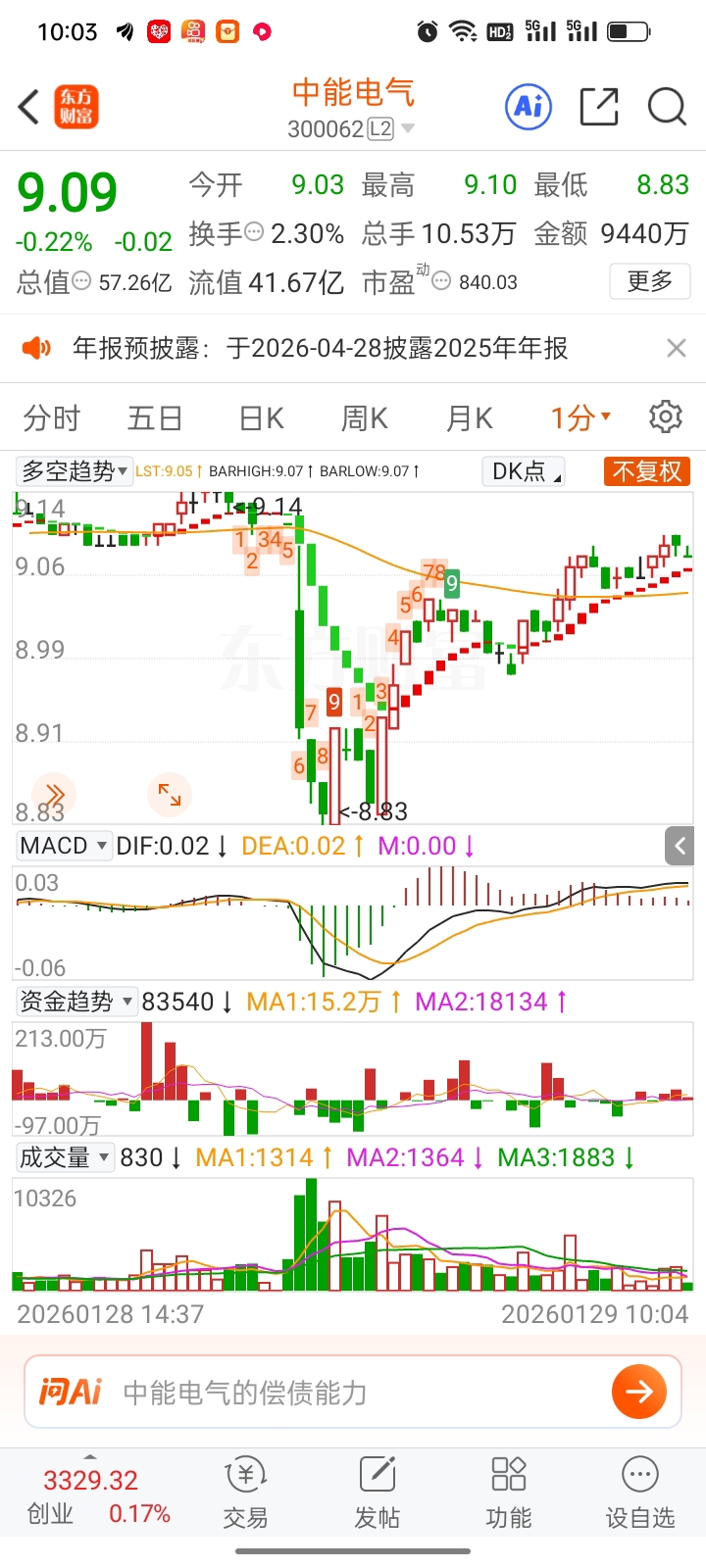Viewport: 706px width, 1568px height.
Task: Open chart settings gear
Action: 666,416
